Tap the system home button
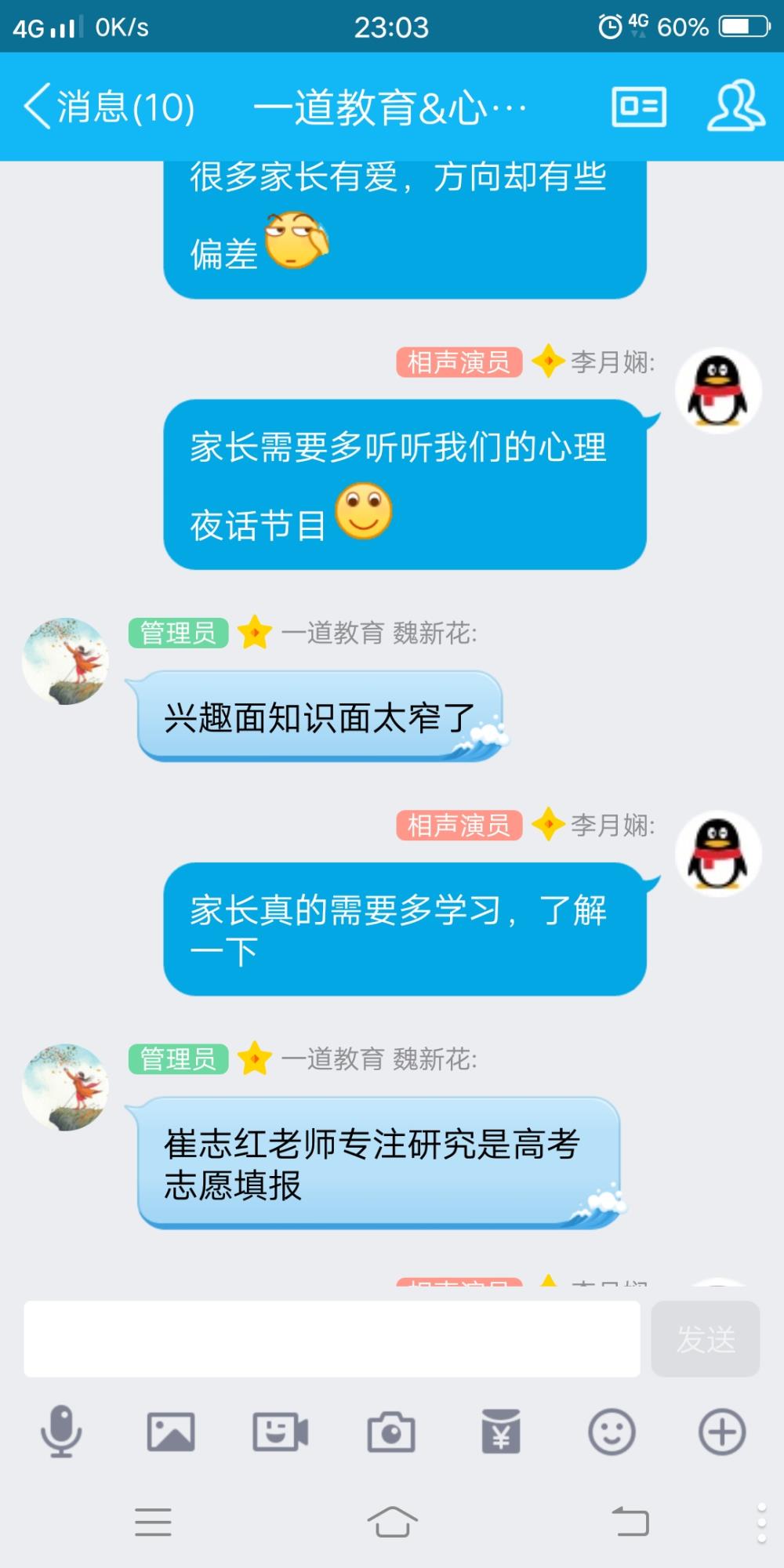This screenshot has width=784, height=1568. [392, 1522]
